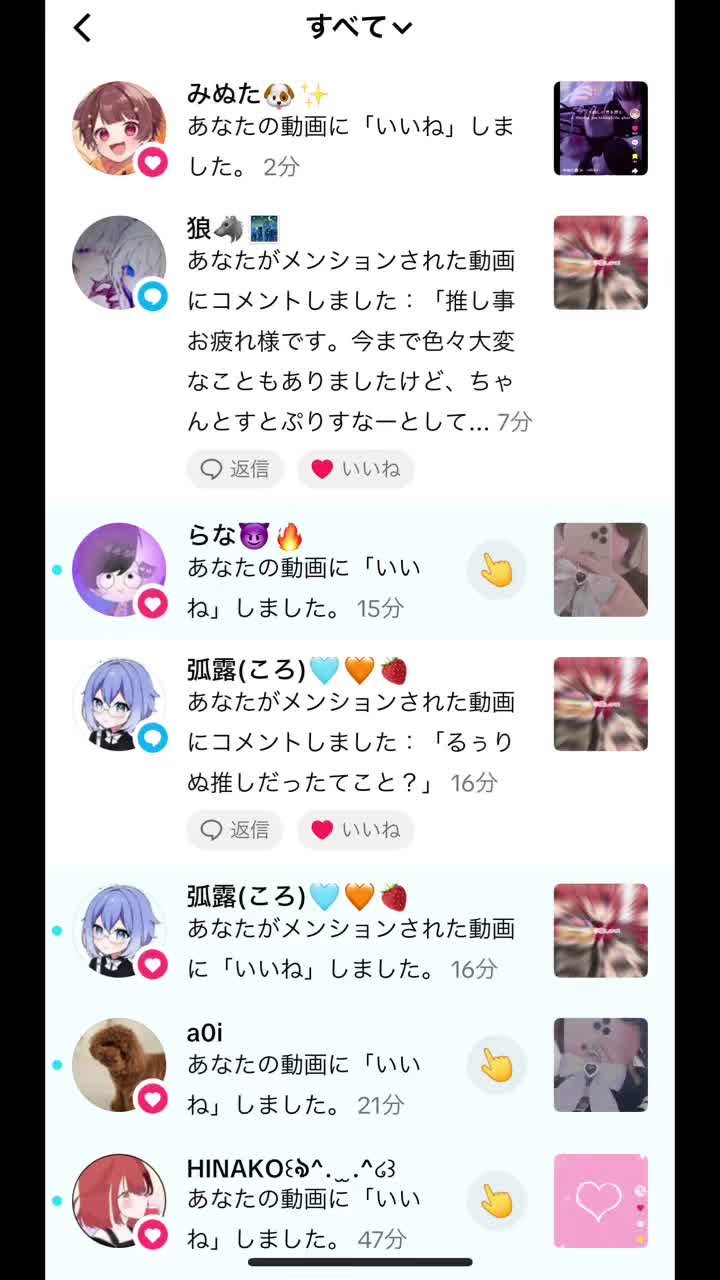Open みぬた's profile picture
This screenshot has width=720, height=1280.
point(119,128)
